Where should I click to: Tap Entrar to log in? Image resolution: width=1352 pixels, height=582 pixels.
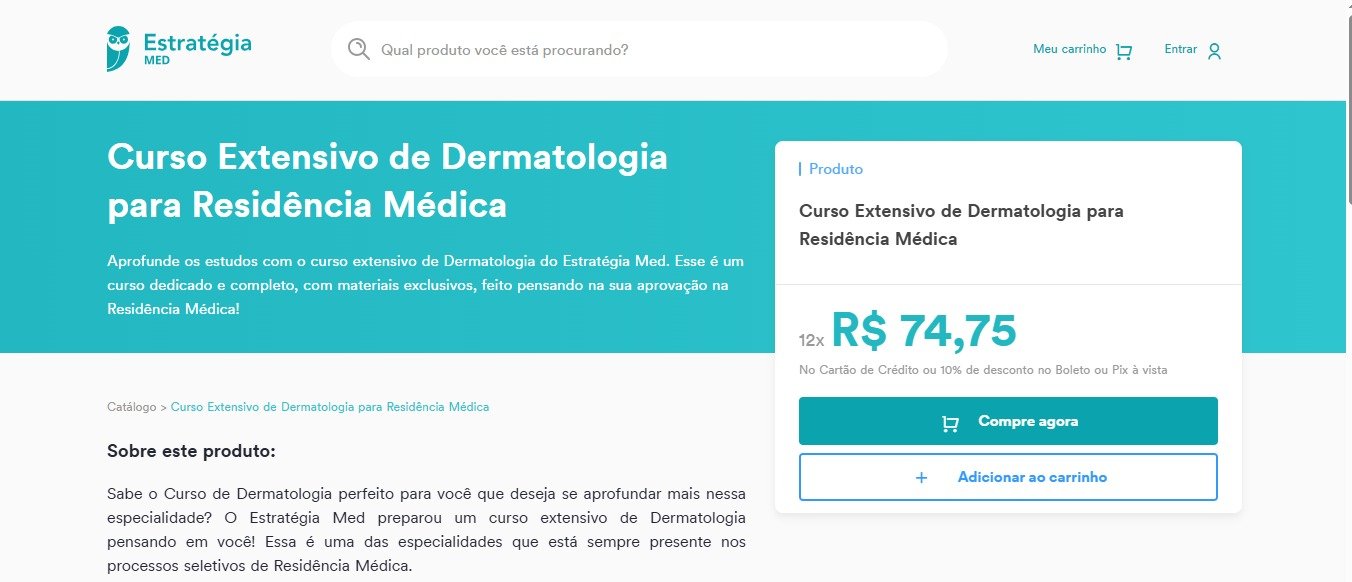pyautogui.click(x=1193, y=50)
